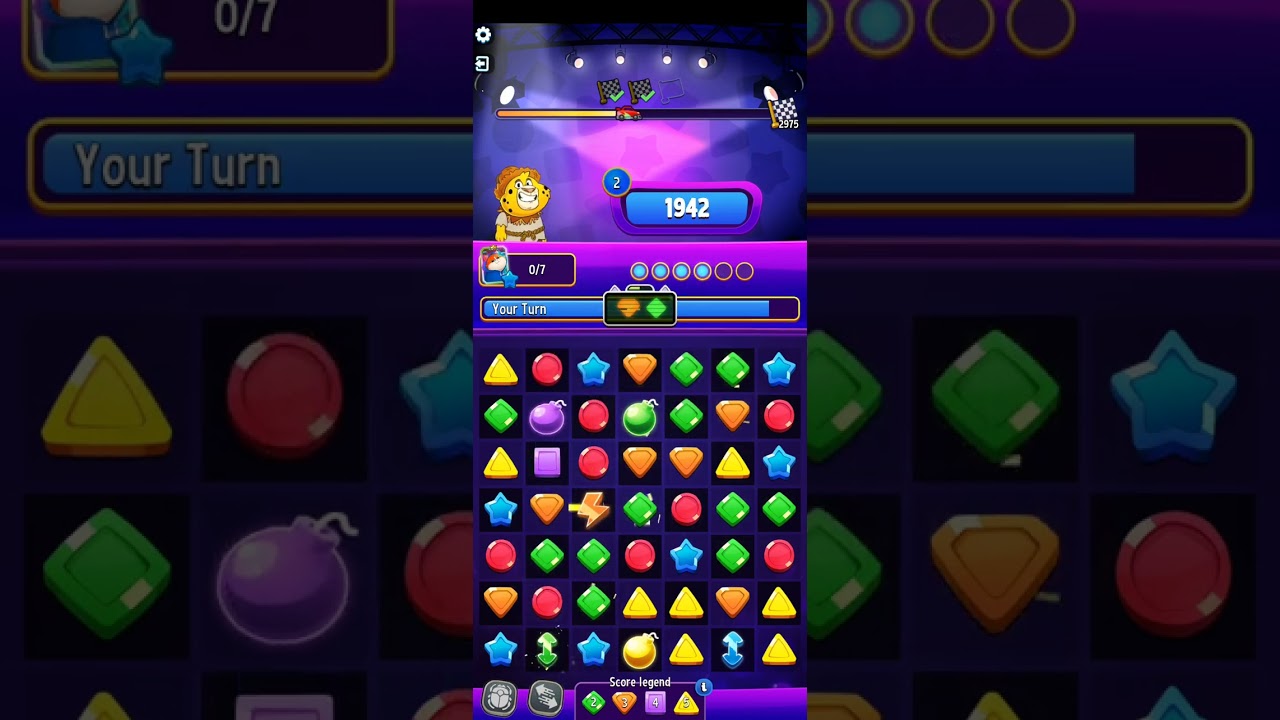Tap the opponent avatar with 0/7

[x=495, y=268]
